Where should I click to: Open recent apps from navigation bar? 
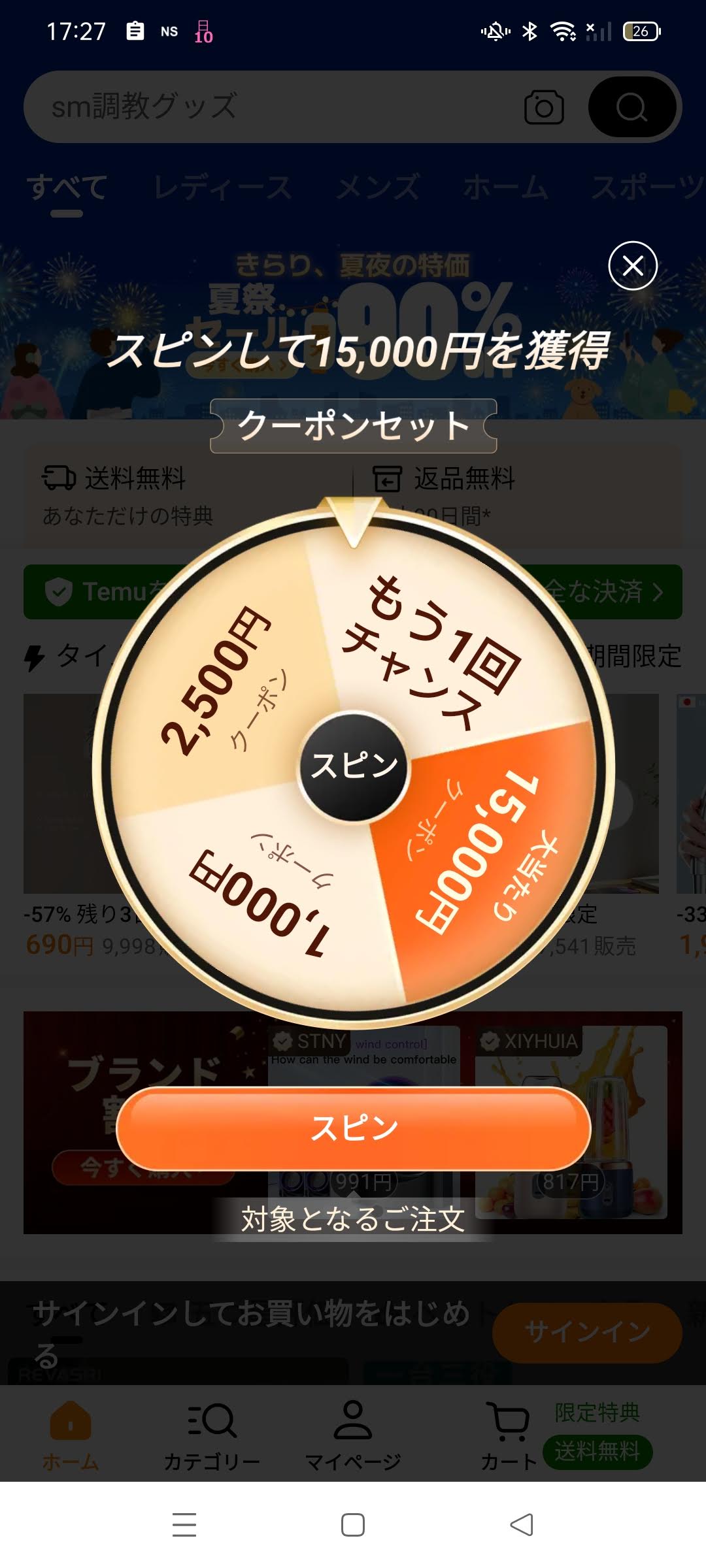[x=184, y=1525]
